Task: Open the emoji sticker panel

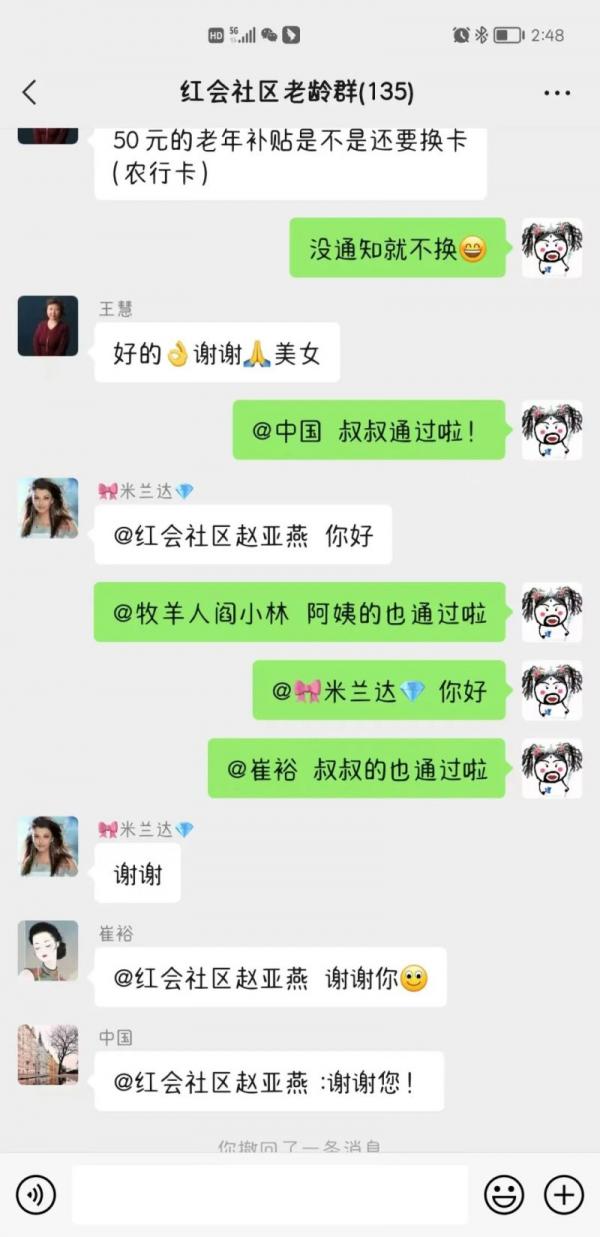Action: click(x=504, y=1194)
